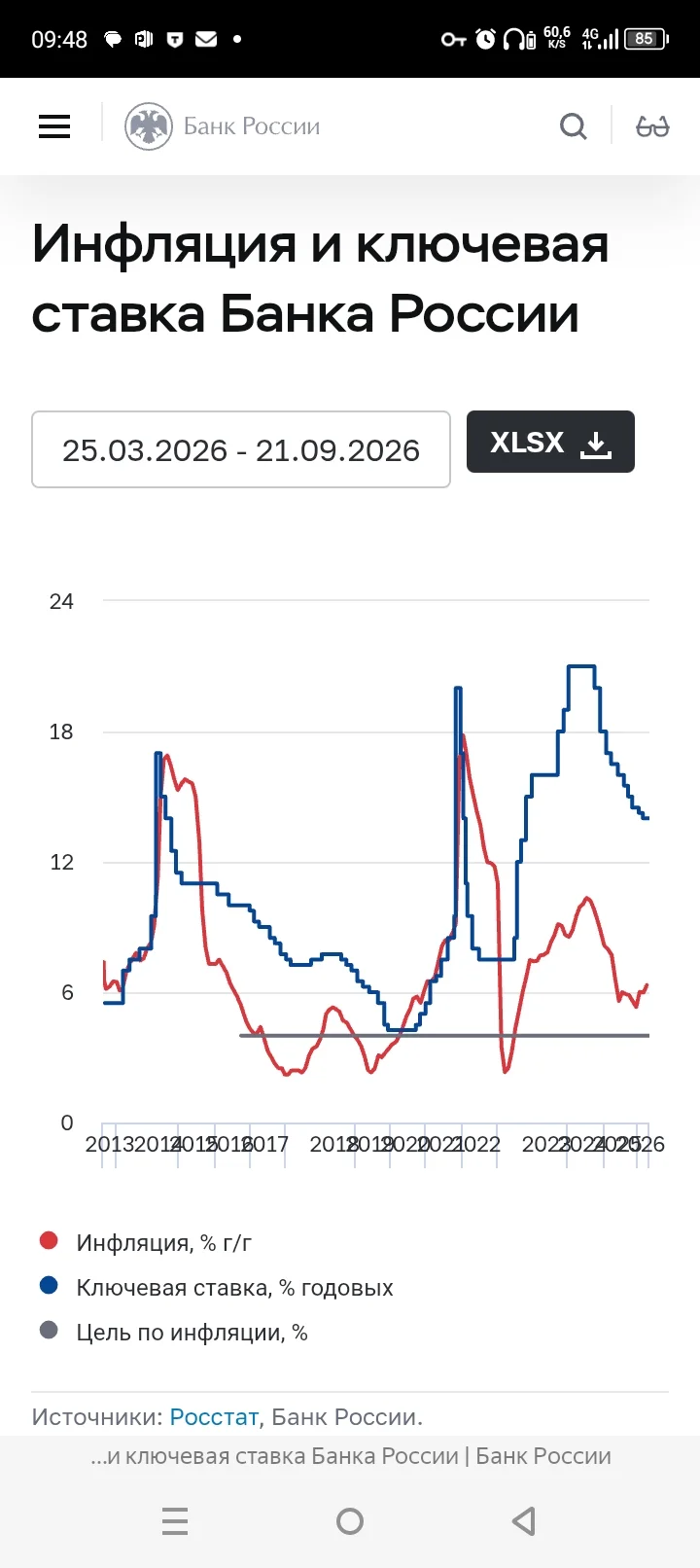This screenshot has height=1568, width=700.
Task: Go back with system back button
Action: pos(524,1520)
